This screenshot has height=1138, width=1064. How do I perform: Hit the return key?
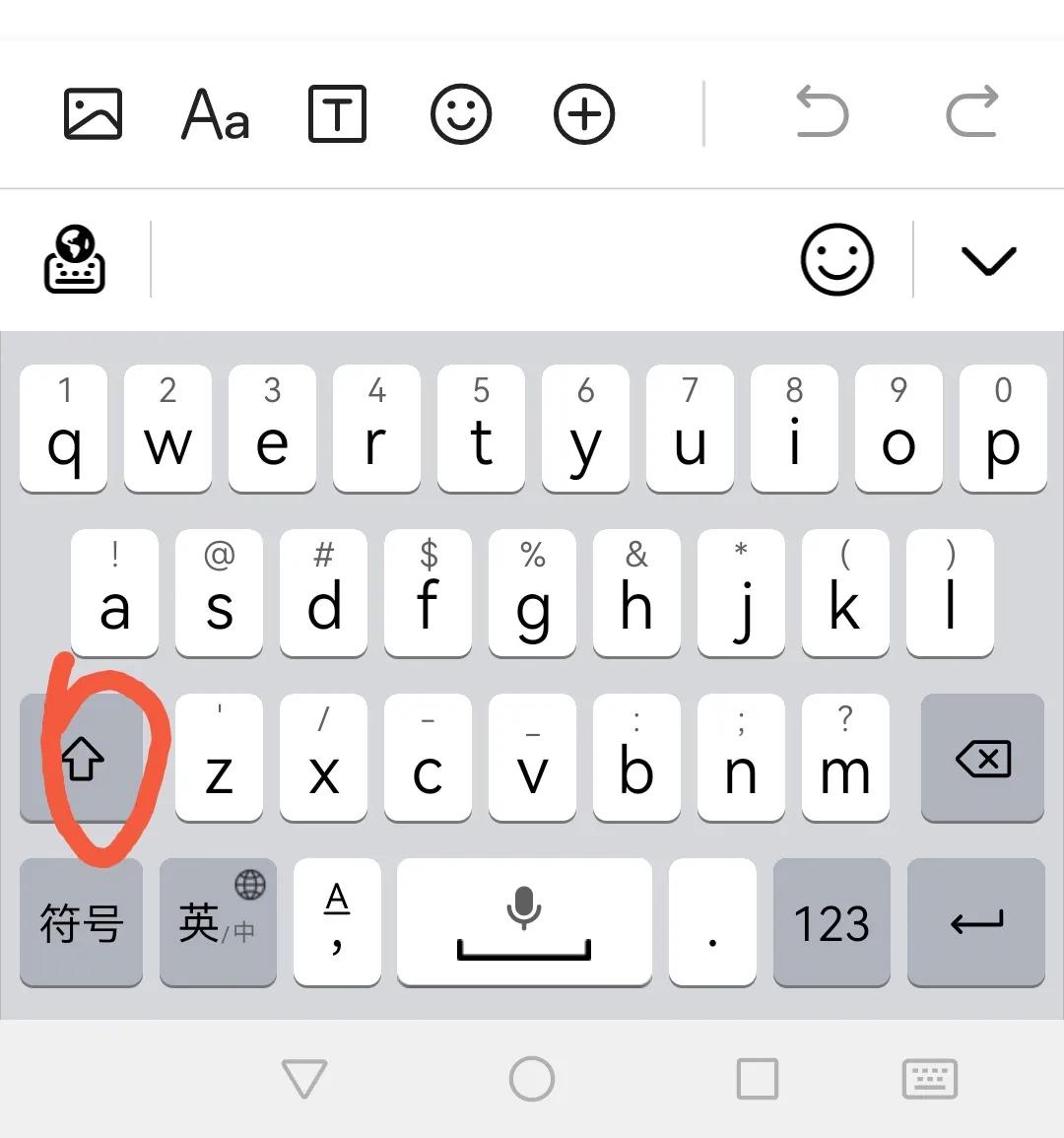coord(975,923)
